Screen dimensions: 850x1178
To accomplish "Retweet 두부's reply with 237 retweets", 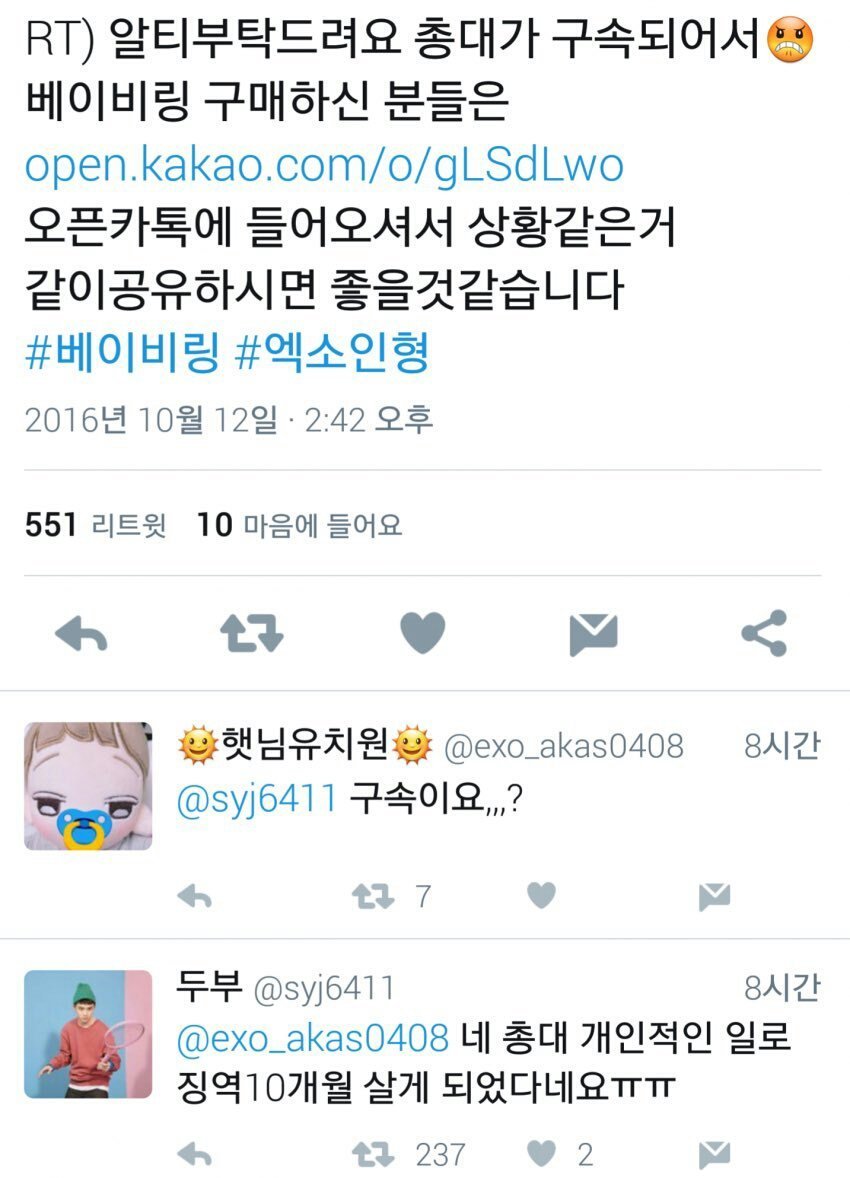I will click(x=373, y=1155).
